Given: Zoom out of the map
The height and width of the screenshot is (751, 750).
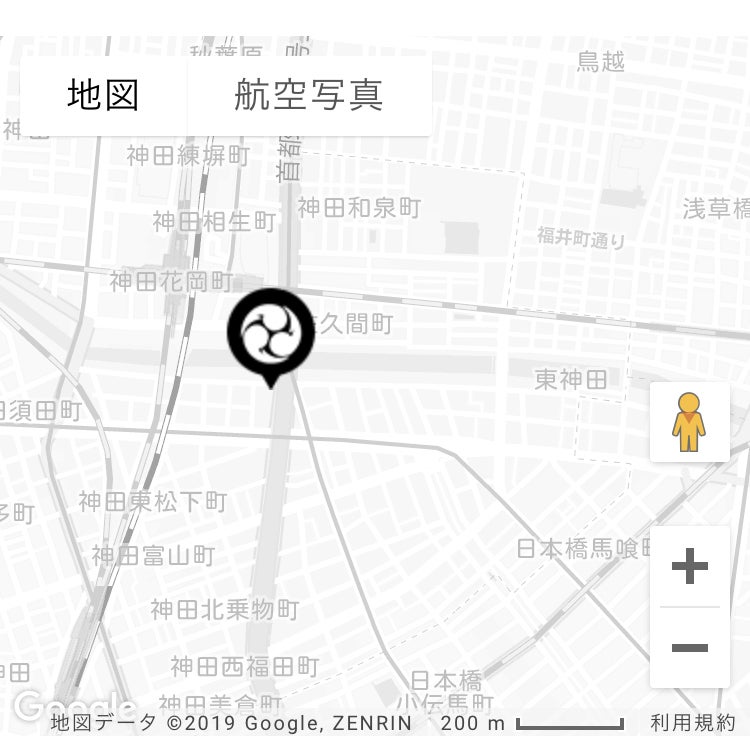Looking at the screenshot, I should [x=689, y=648].
